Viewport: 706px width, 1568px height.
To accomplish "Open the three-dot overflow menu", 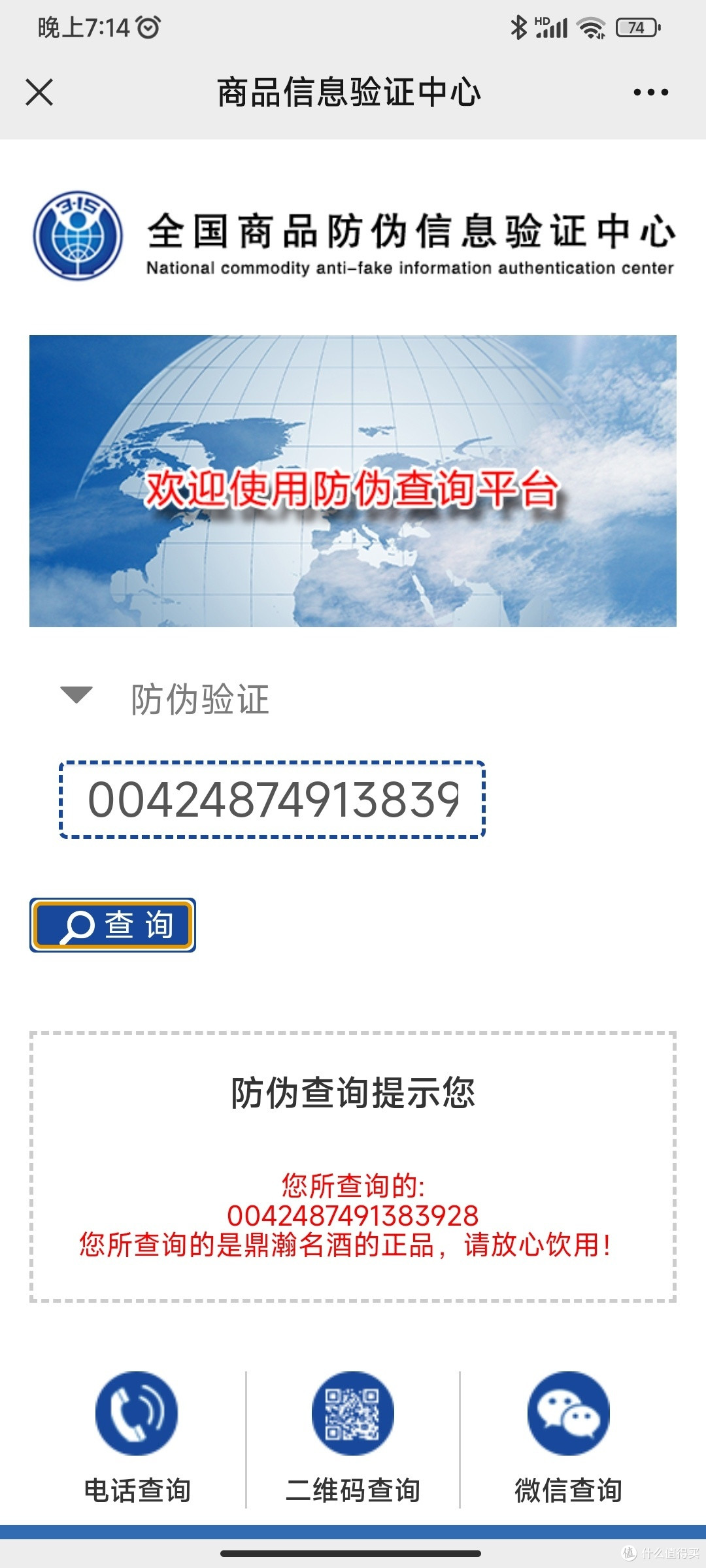I will (x=651, y=92).
